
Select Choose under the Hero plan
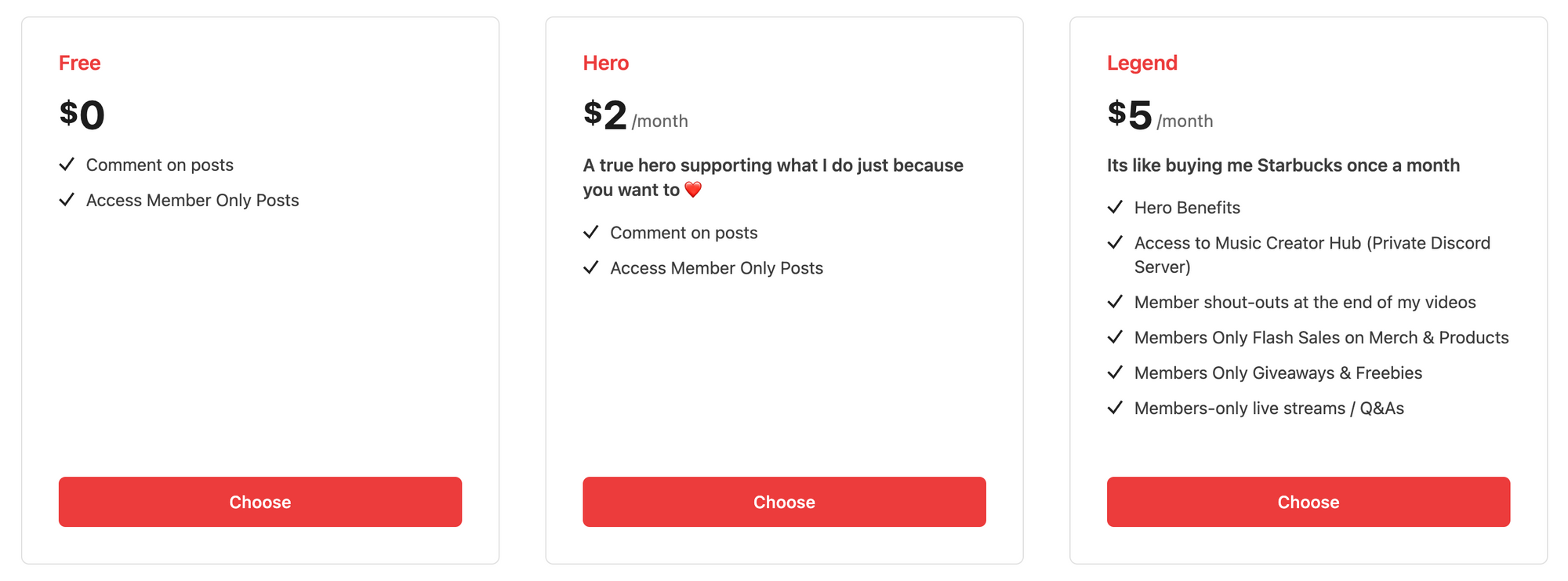(784, 502)
